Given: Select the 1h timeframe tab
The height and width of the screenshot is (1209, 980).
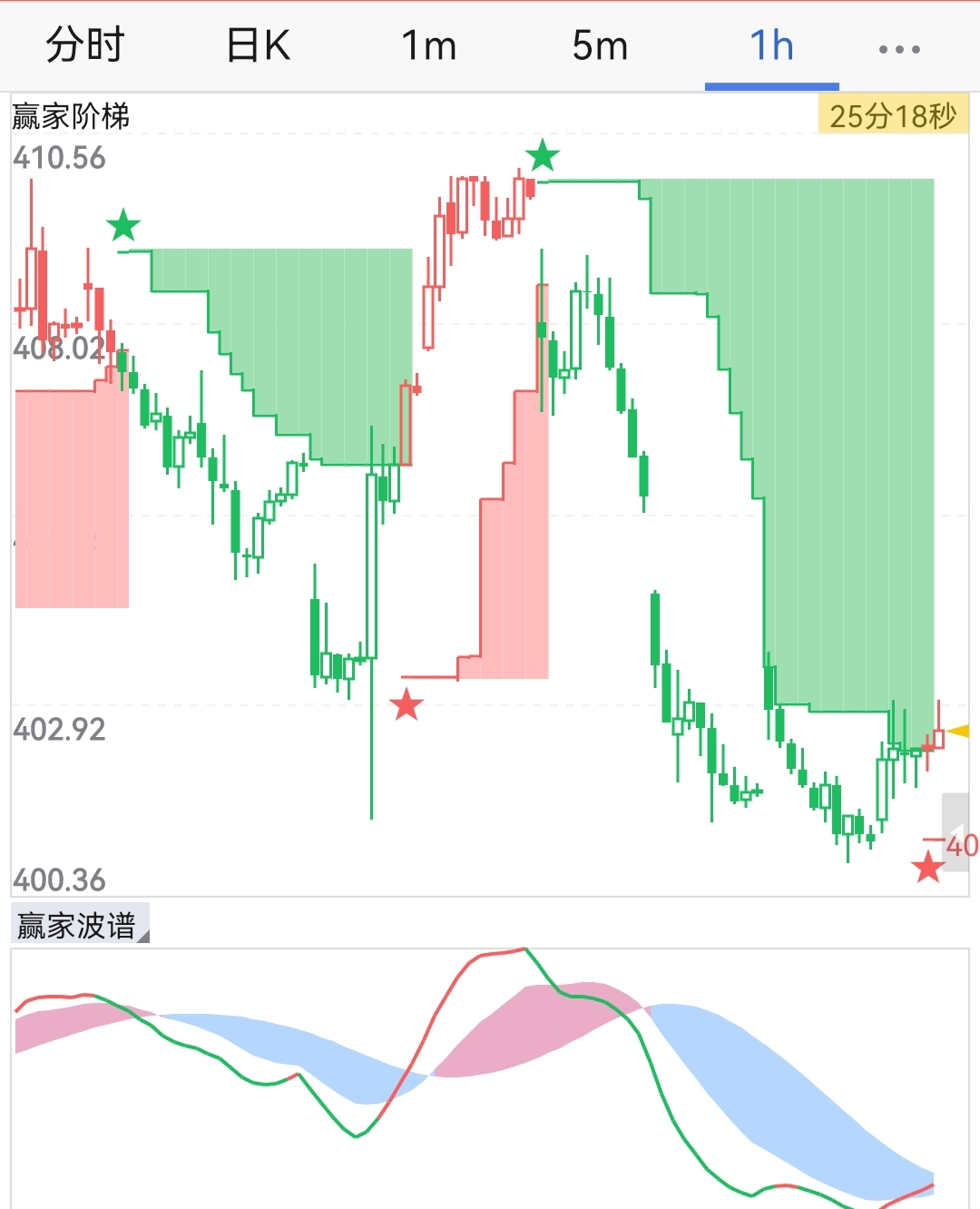Looking at the screenshot, I should (x=771, y=45).
